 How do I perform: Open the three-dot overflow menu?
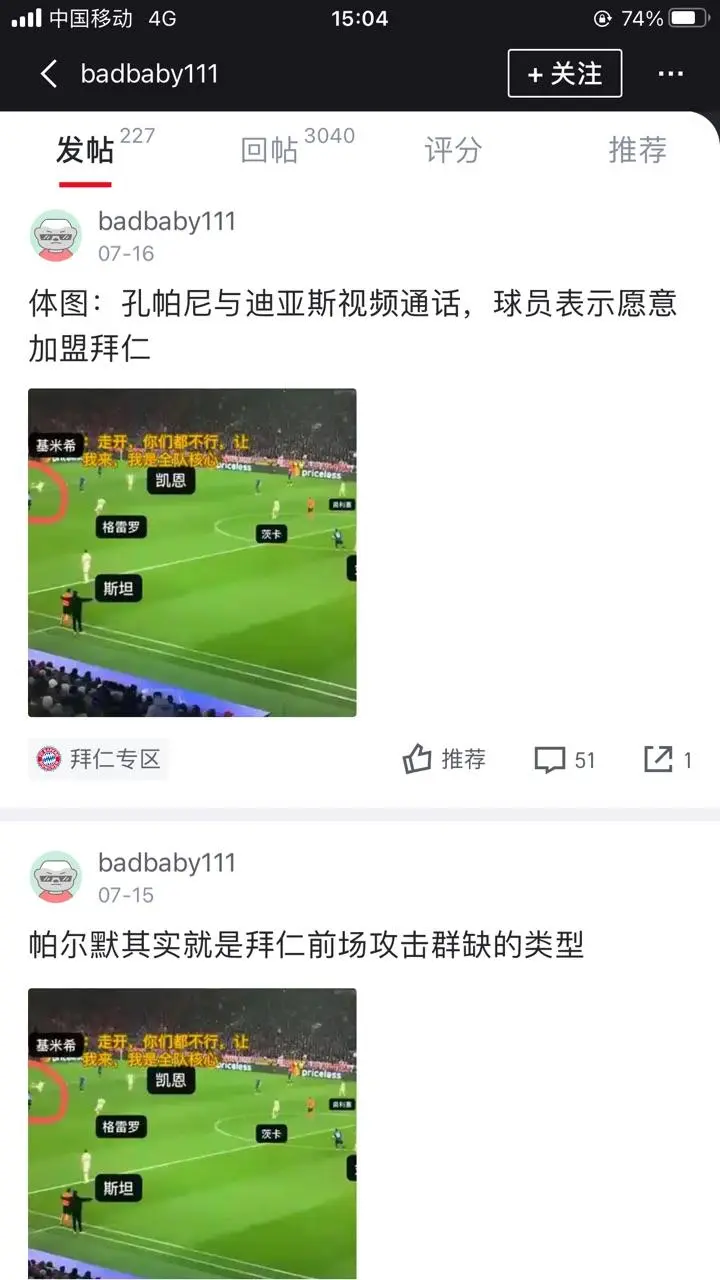[x=669, y=74]
